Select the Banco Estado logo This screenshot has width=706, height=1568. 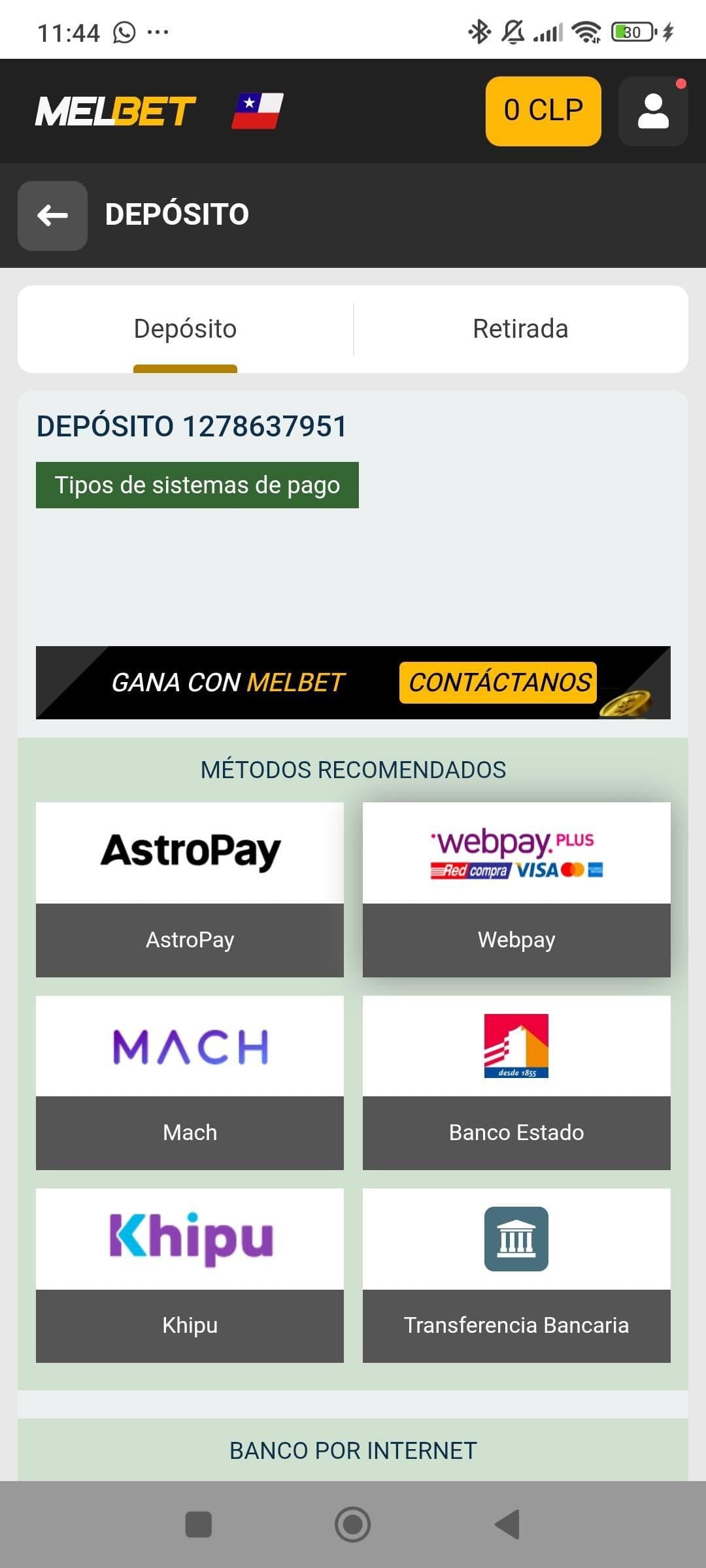(x=516, y=1045)
